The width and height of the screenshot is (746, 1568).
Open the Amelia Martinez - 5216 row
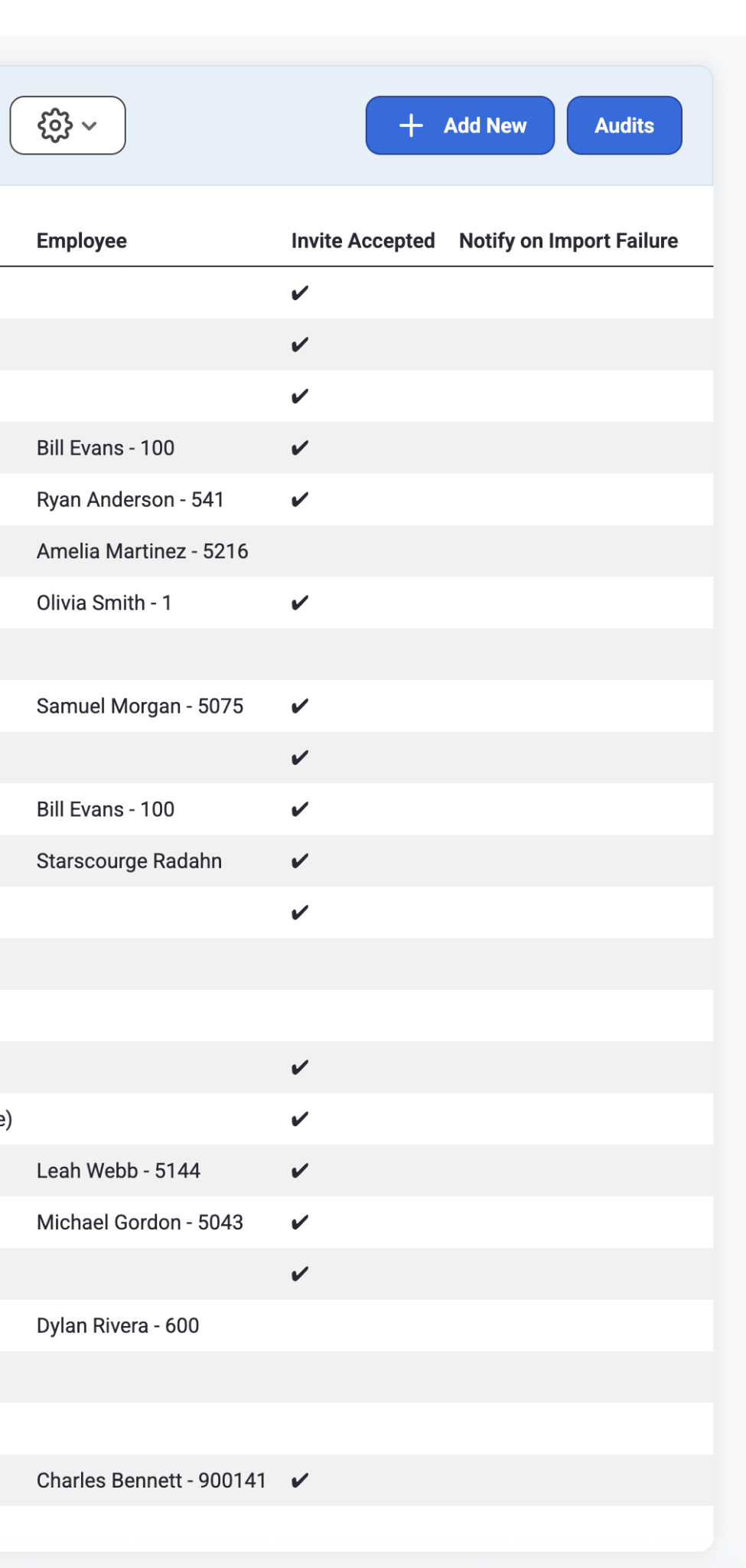(x=357, y=551)
